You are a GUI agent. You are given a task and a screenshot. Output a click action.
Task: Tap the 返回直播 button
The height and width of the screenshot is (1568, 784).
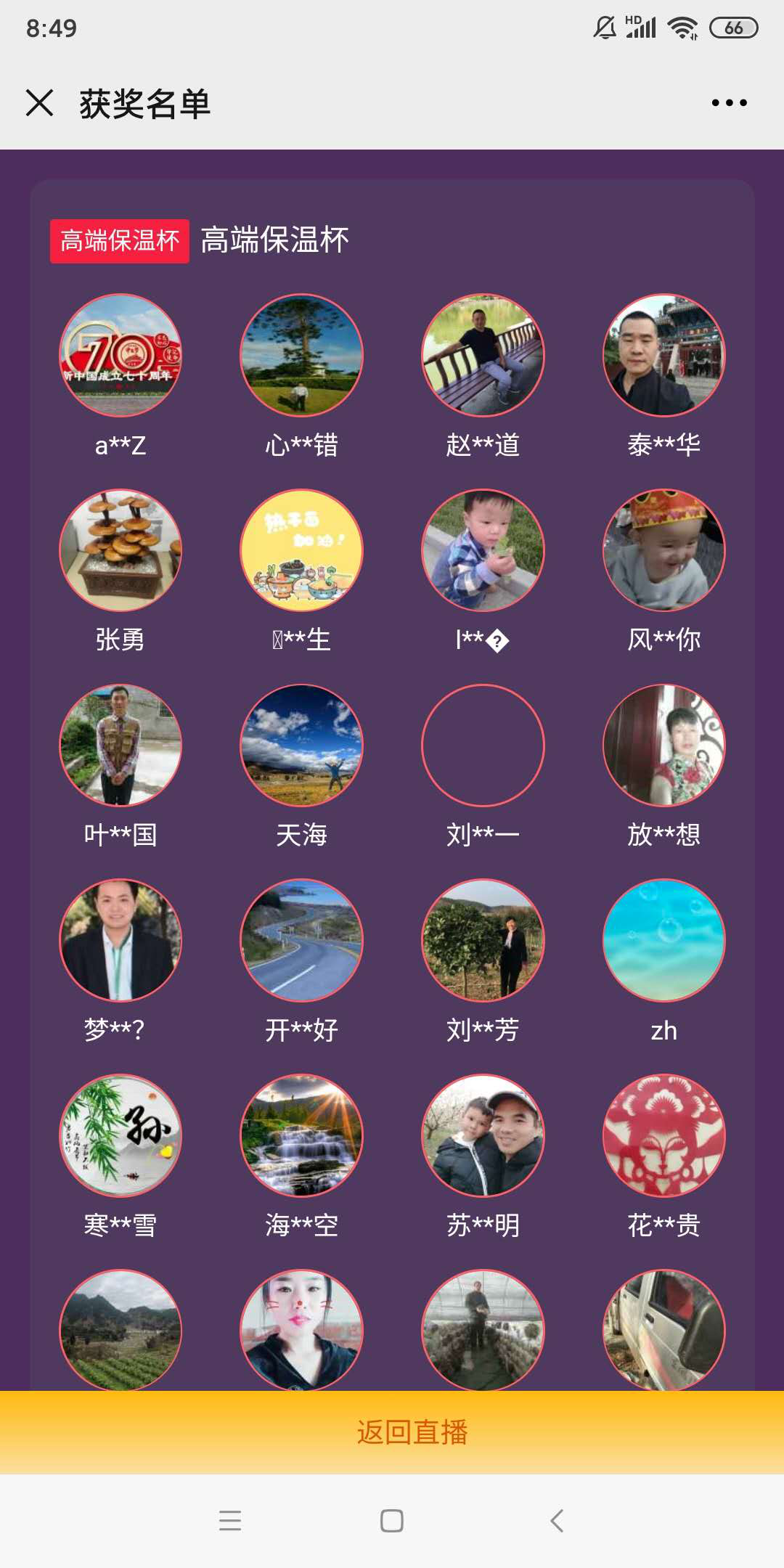(x=412, y=1432)
